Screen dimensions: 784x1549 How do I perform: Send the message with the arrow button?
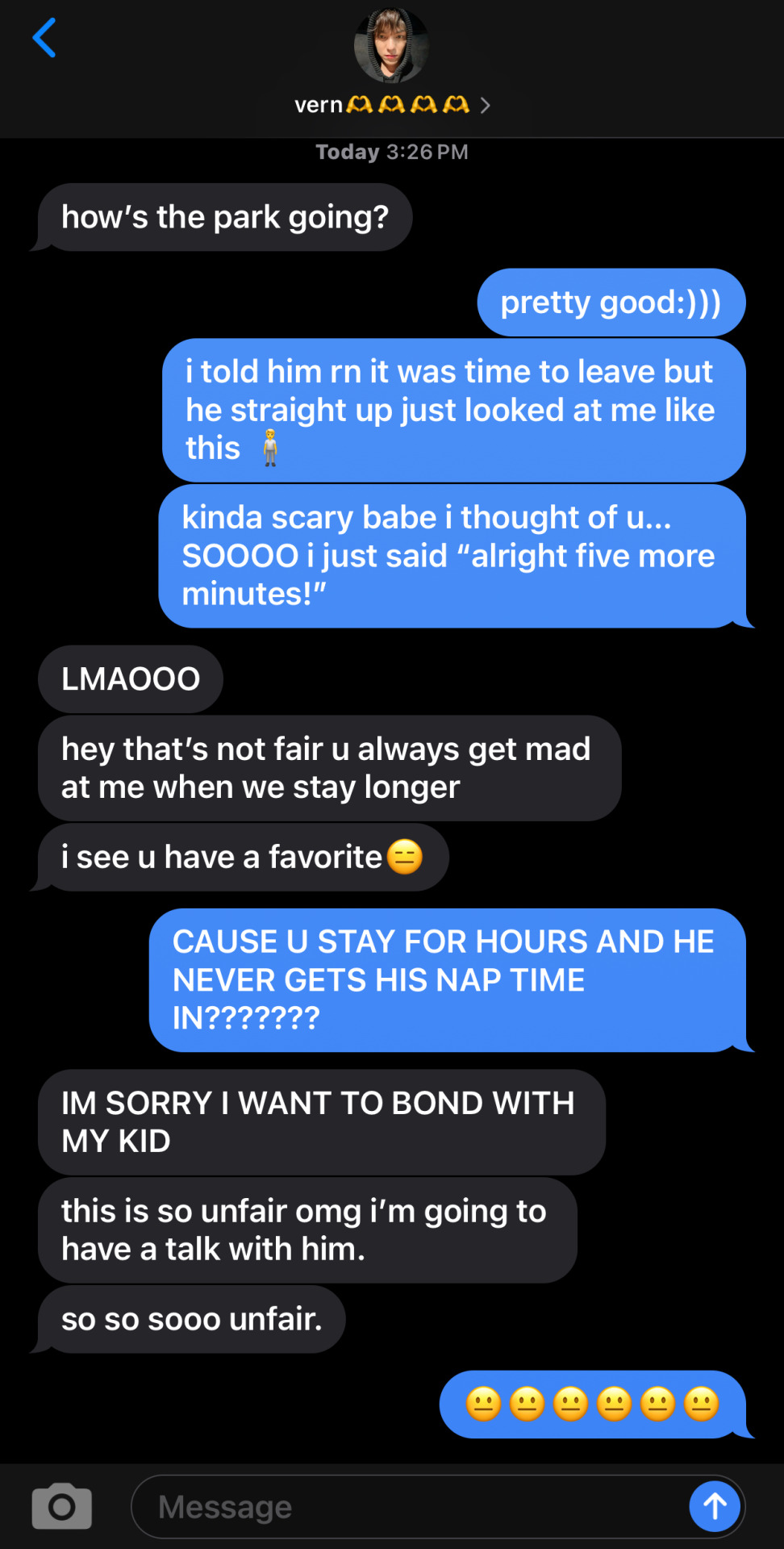715,1505
